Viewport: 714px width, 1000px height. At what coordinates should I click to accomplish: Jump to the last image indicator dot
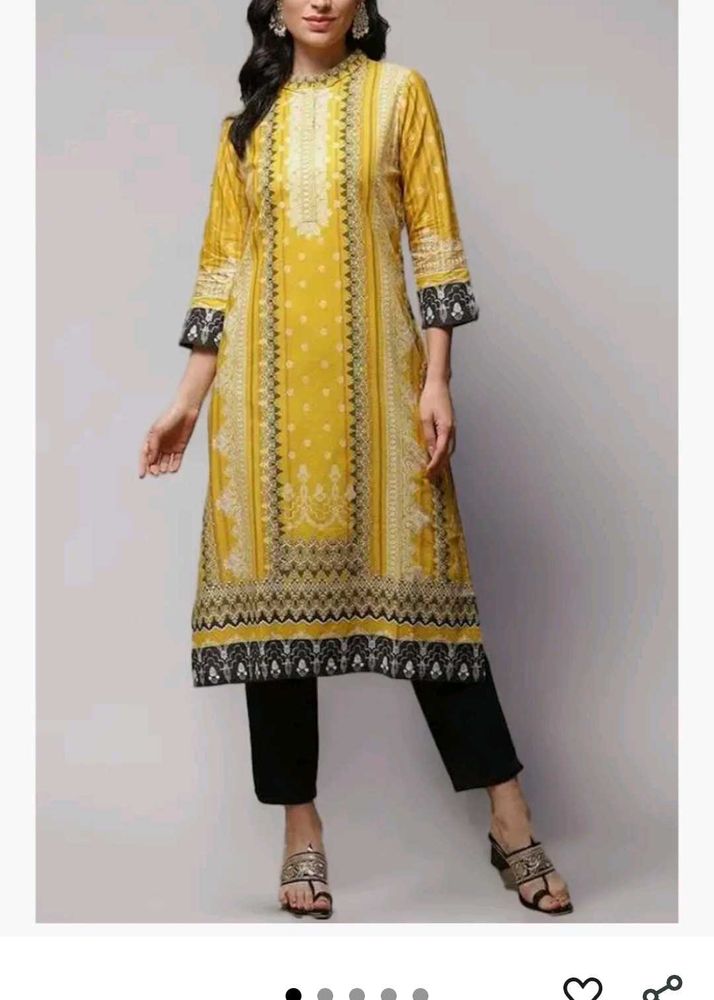pyautogui.click(x=420, y=994)
